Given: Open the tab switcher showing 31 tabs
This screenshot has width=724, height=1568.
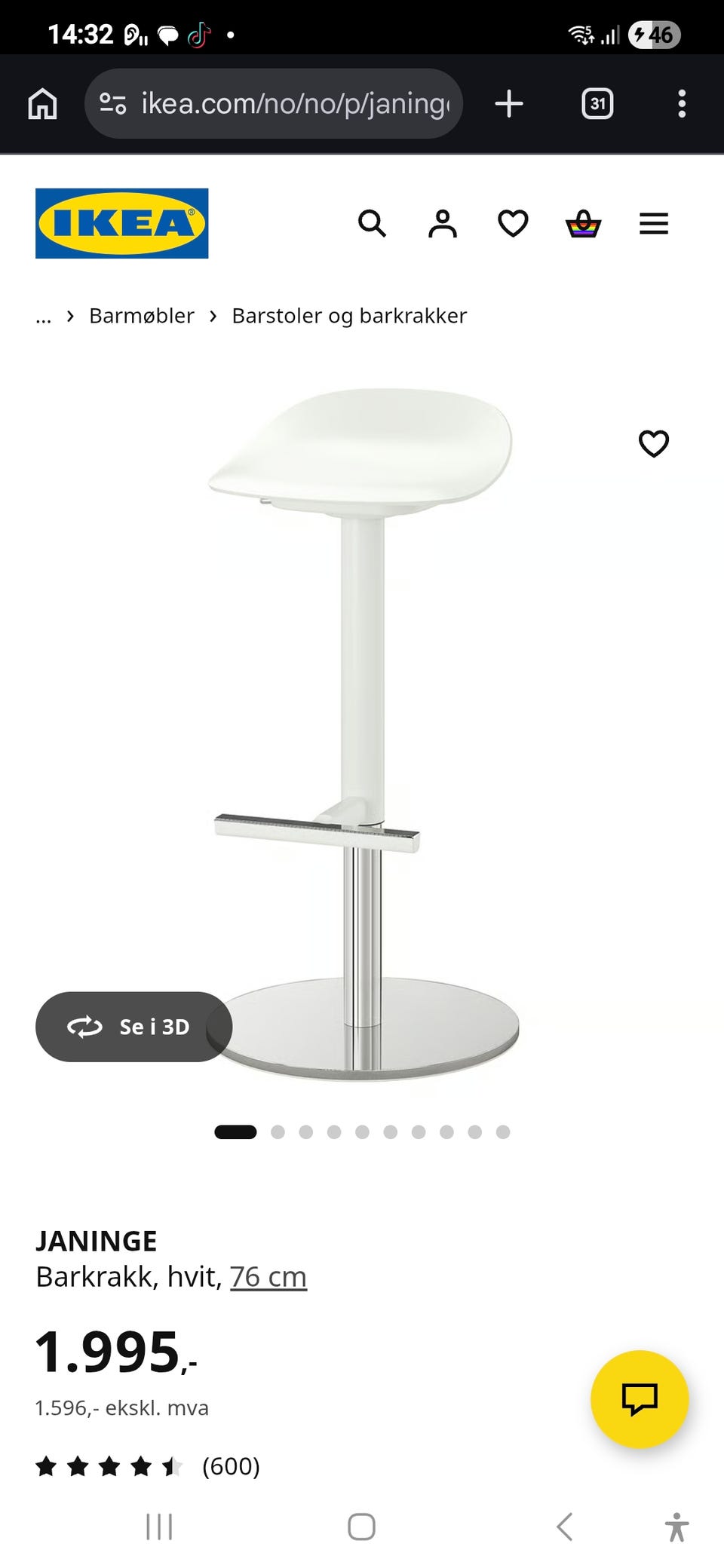Looking at the screenshot, I should tap(597, 103).
